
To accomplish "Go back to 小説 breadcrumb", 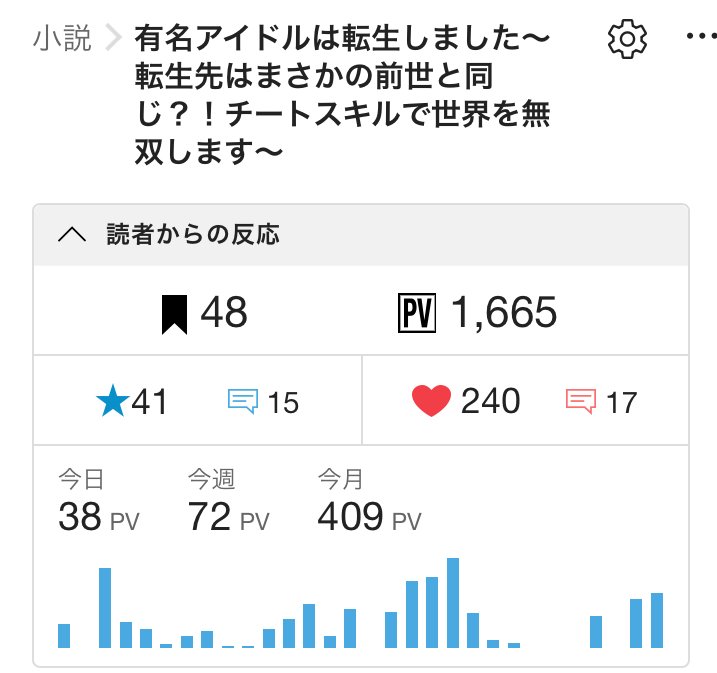I will pos(62,39).
